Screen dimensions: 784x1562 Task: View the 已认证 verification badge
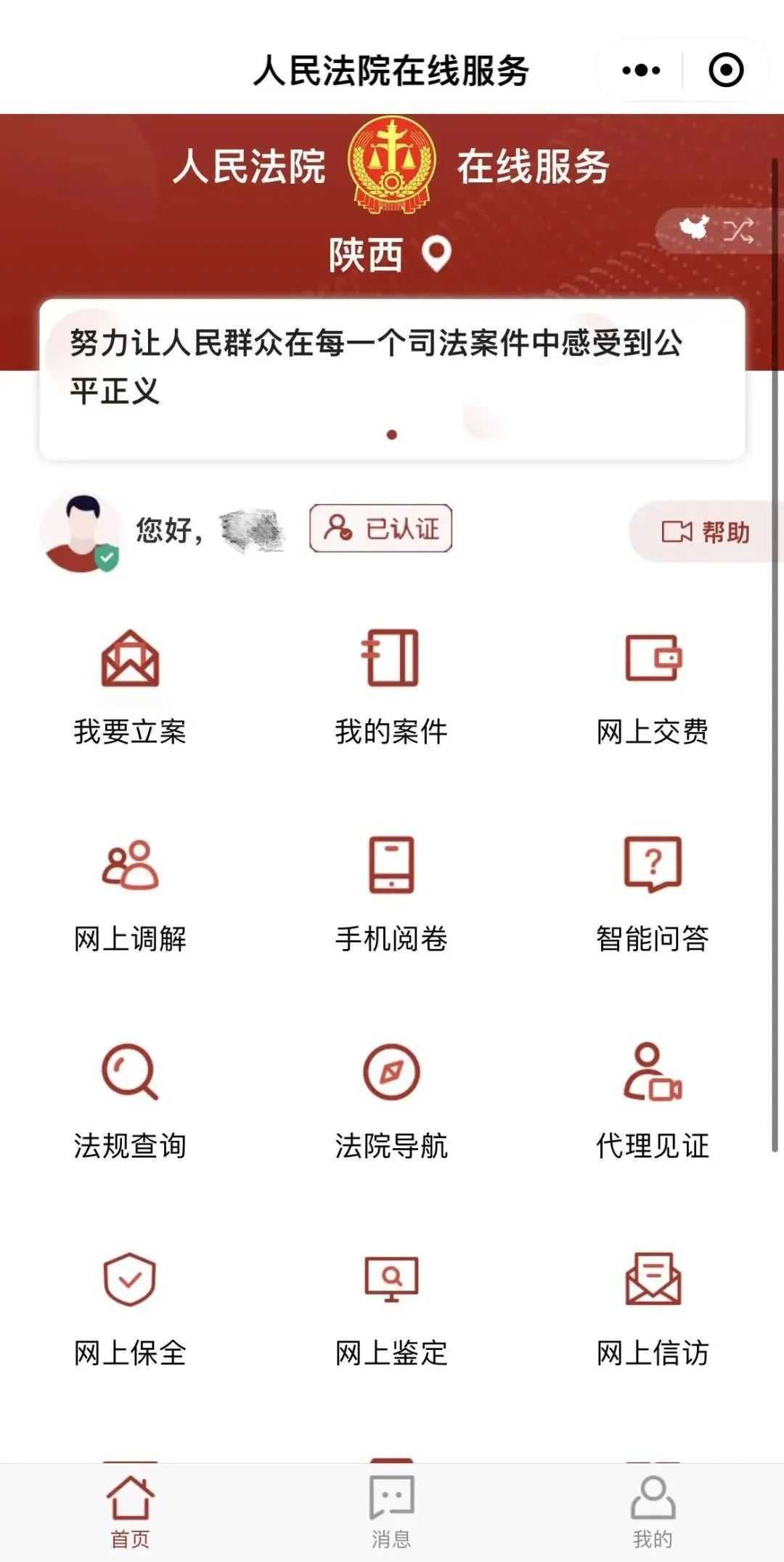click(x=380, y=529)
